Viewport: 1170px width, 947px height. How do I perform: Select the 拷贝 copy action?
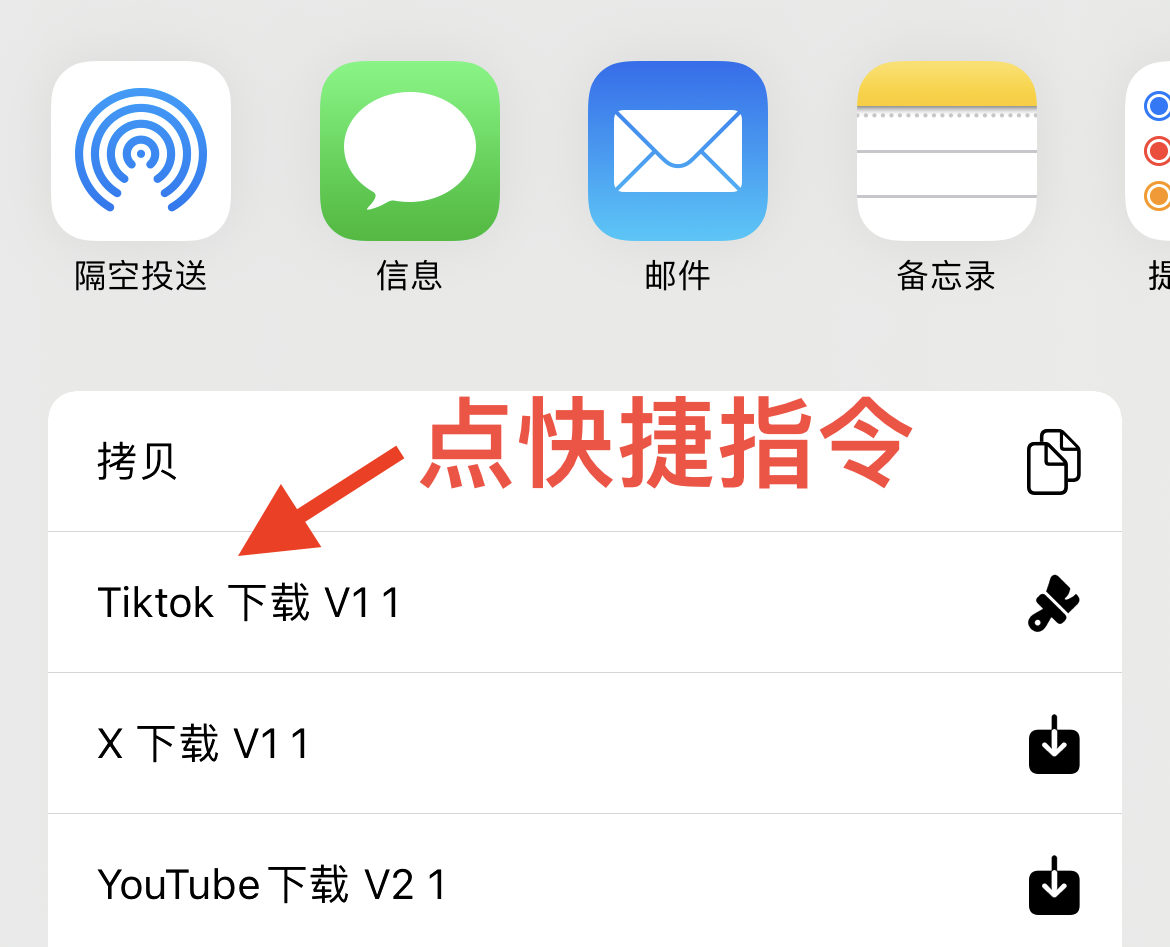point(584,462)
